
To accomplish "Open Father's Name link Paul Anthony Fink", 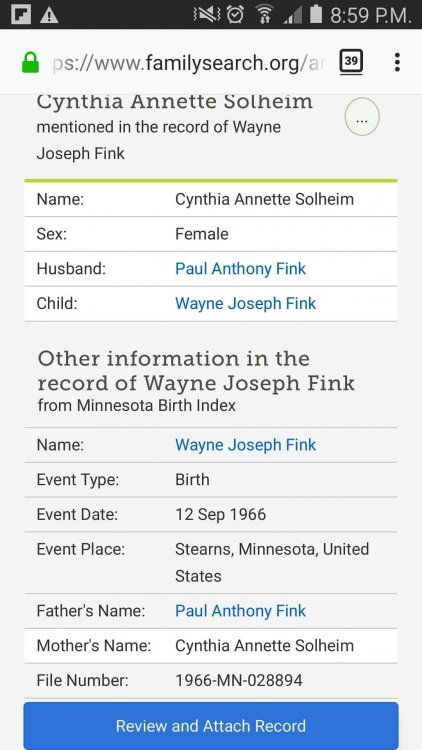I will [x=240, y=611].
